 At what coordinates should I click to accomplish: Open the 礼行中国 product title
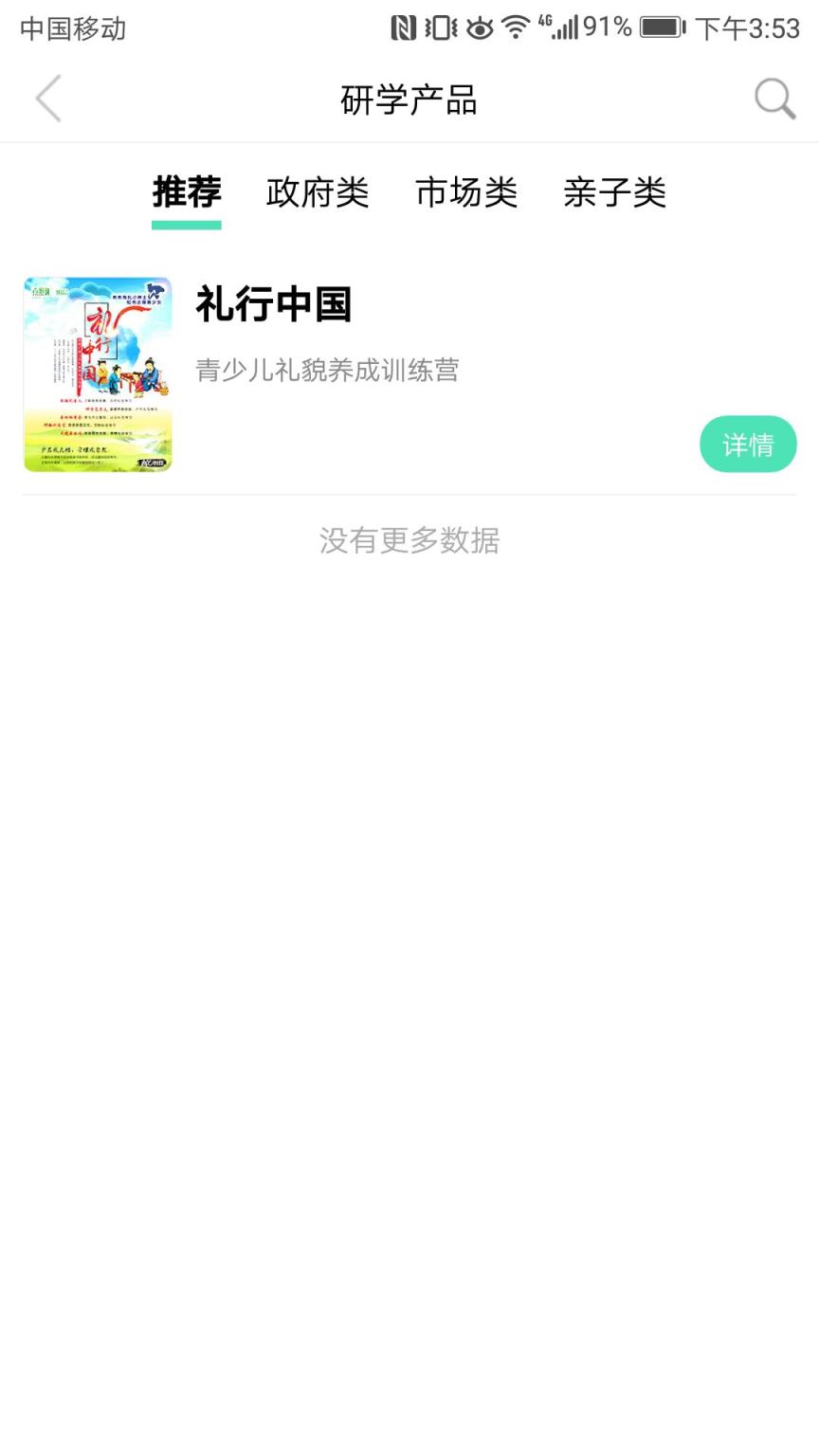[x=273, y=304]
